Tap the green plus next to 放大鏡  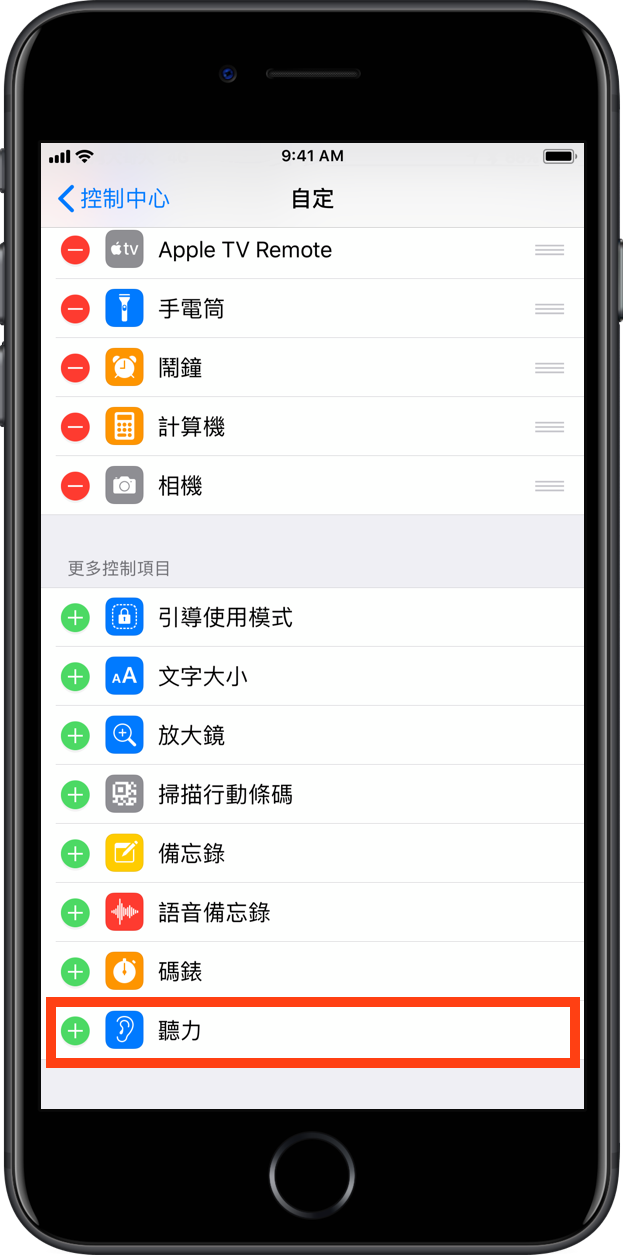[x=75, y=736]
